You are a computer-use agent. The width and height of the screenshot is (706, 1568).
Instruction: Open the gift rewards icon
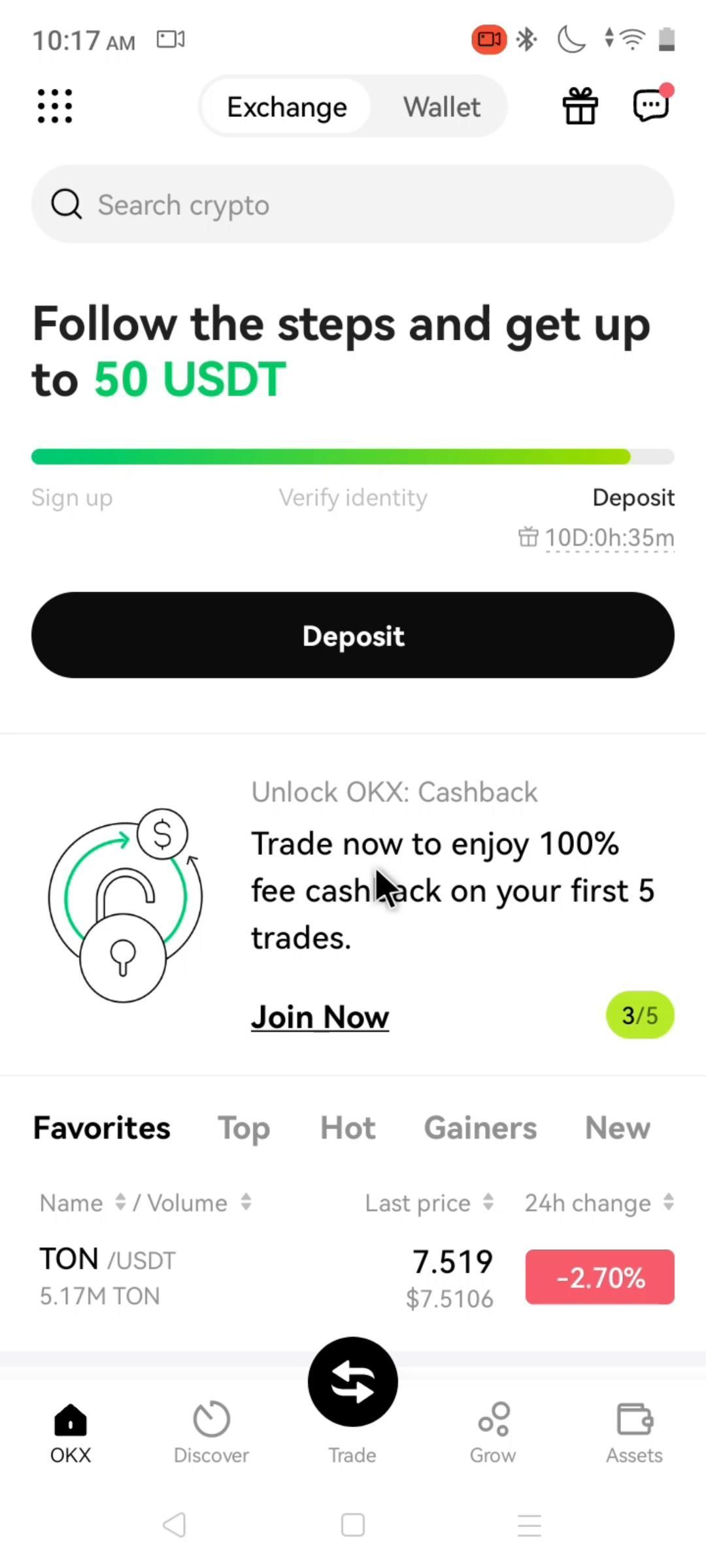point(580,106)
